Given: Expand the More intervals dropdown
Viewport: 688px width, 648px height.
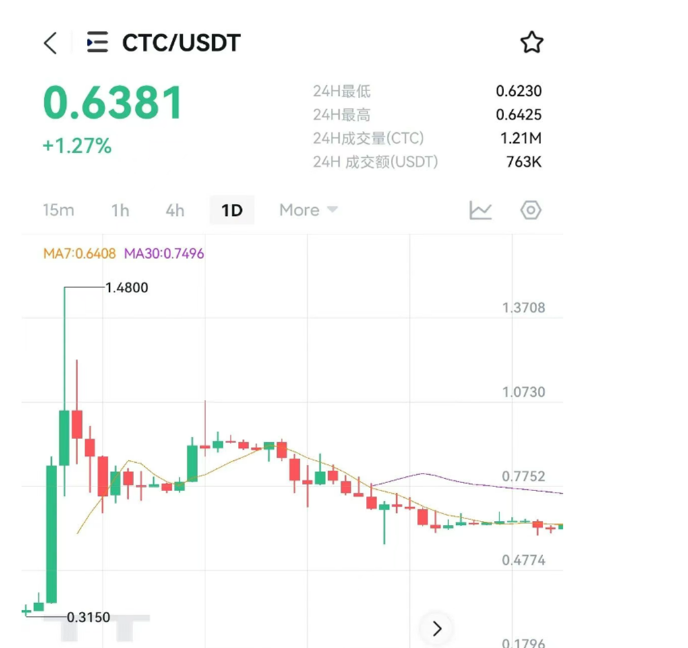Looking at the screenshot, I should [308, 210].
